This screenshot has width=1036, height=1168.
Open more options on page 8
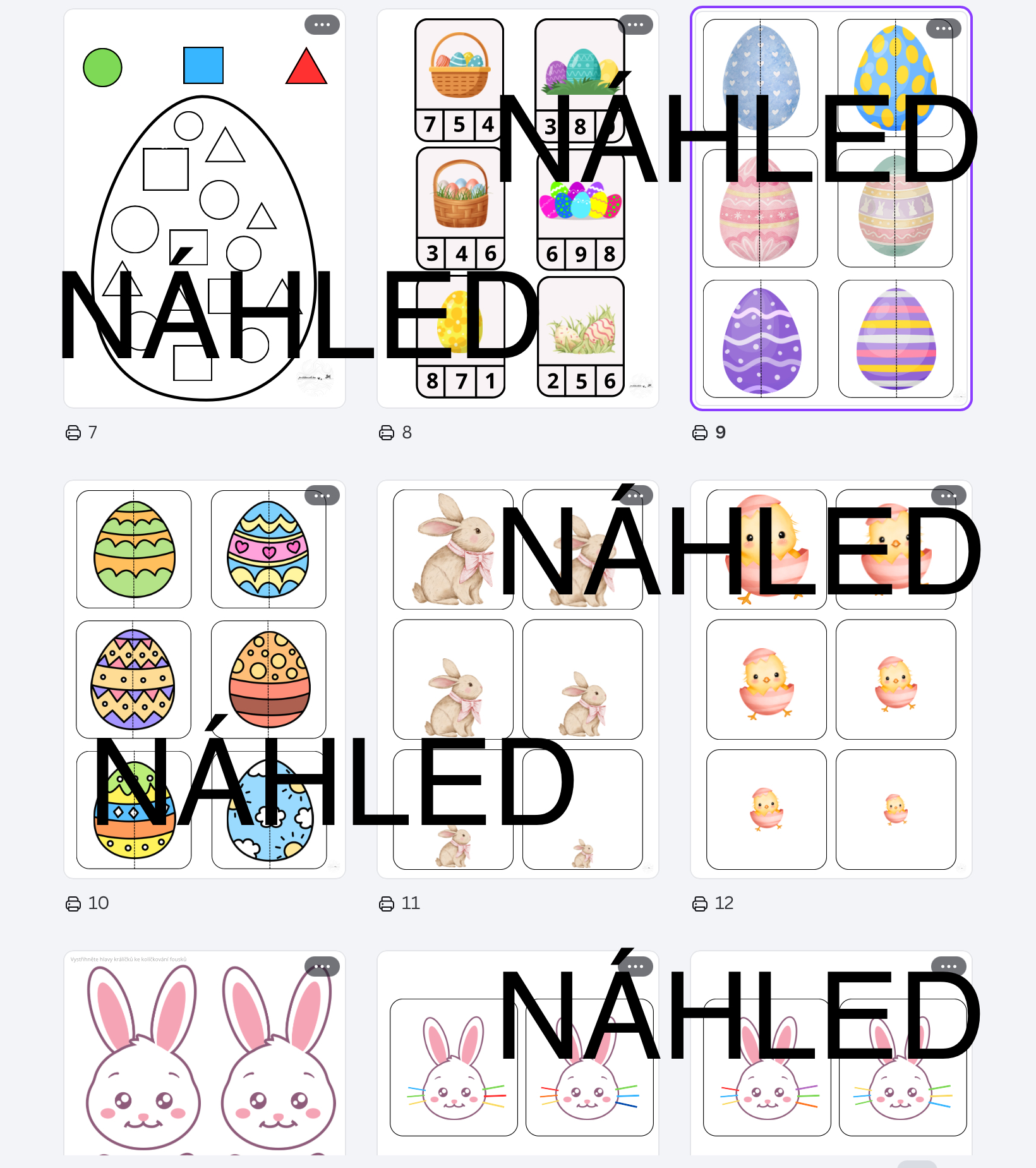(635, 25)
